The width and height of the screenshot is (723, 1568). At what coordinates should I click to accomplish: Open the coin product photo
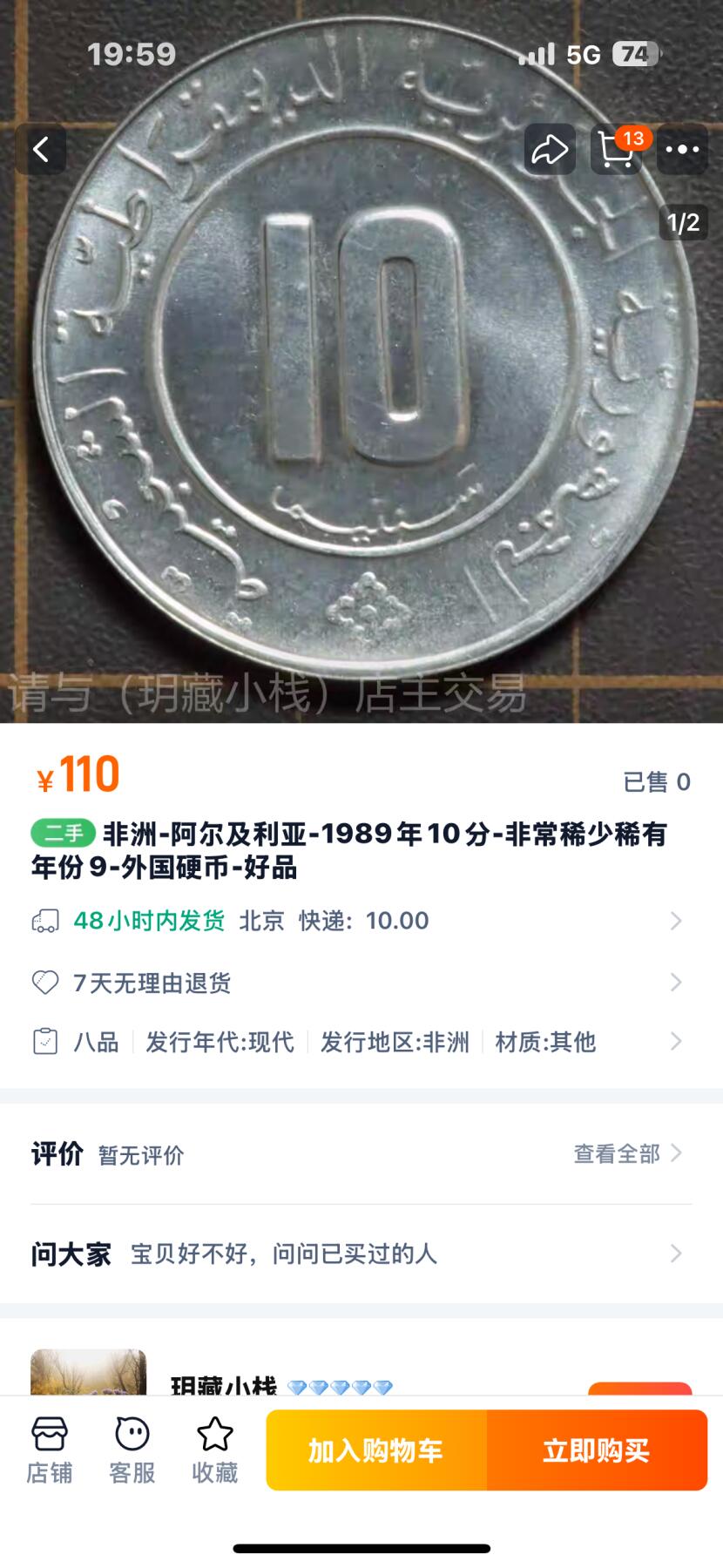tap(361, 392)
